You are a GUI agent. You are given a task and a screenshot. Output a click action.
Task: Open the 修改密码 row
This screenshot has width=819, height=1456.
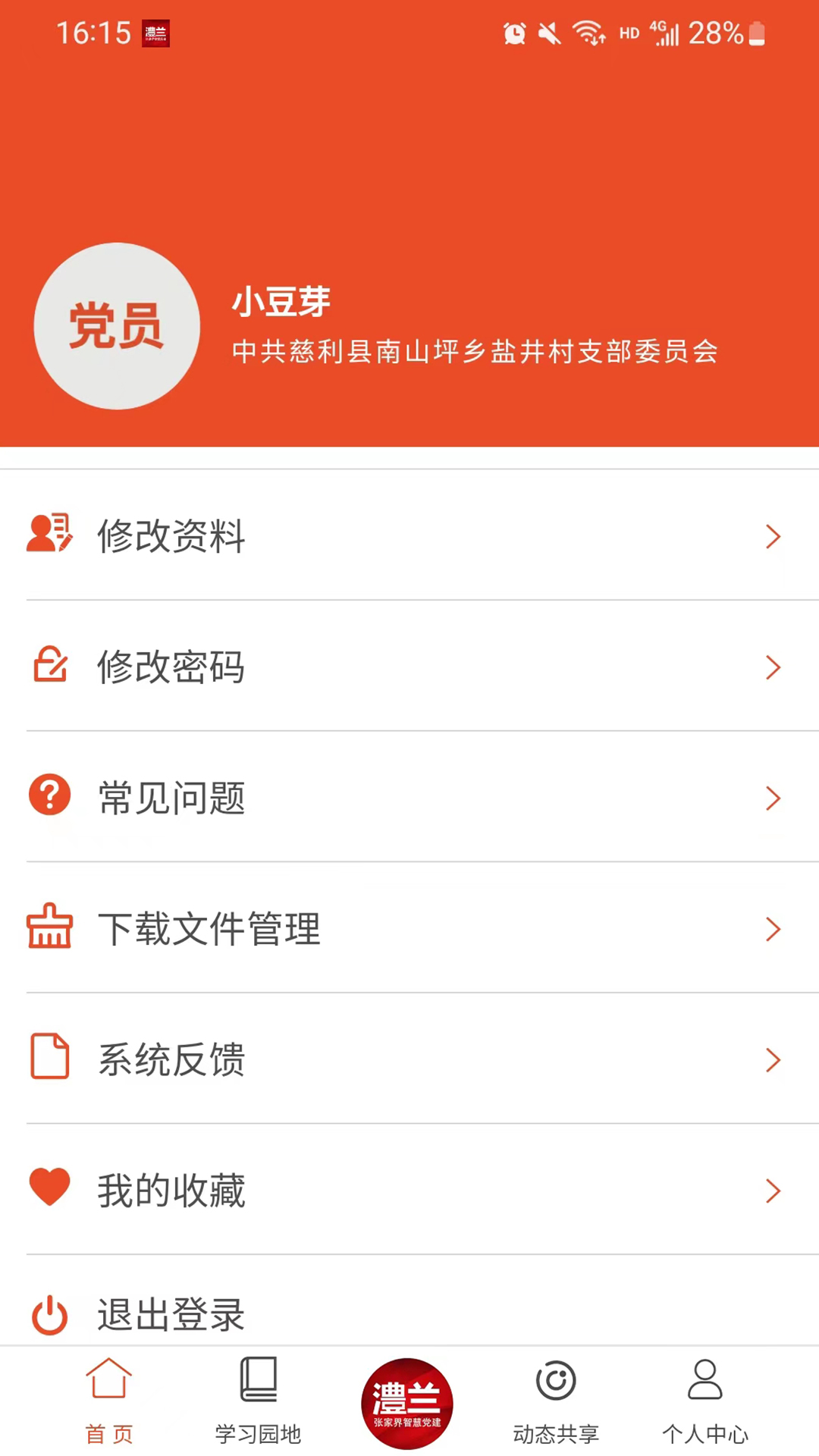coord(409,667)
